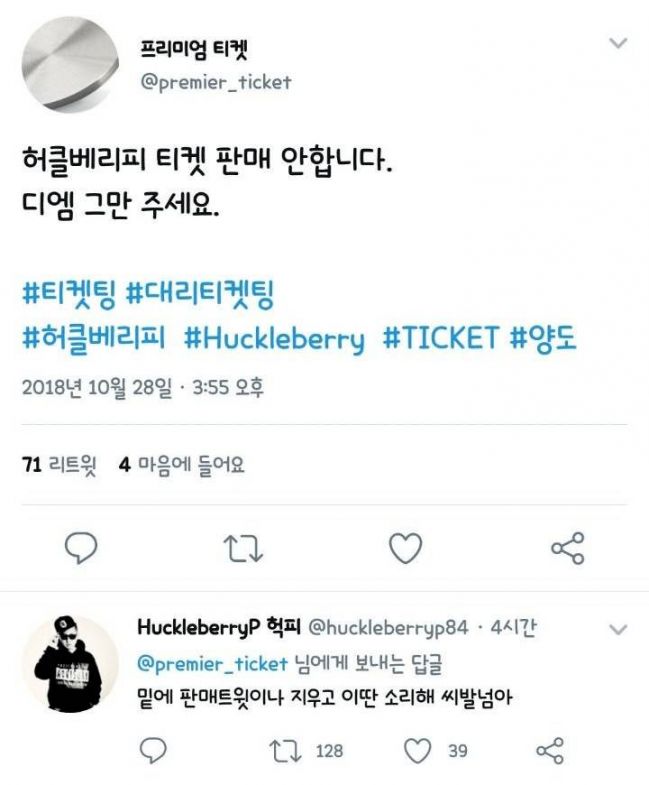
Task: Share the premier_ticket tweet
Action: coord(567,547)
